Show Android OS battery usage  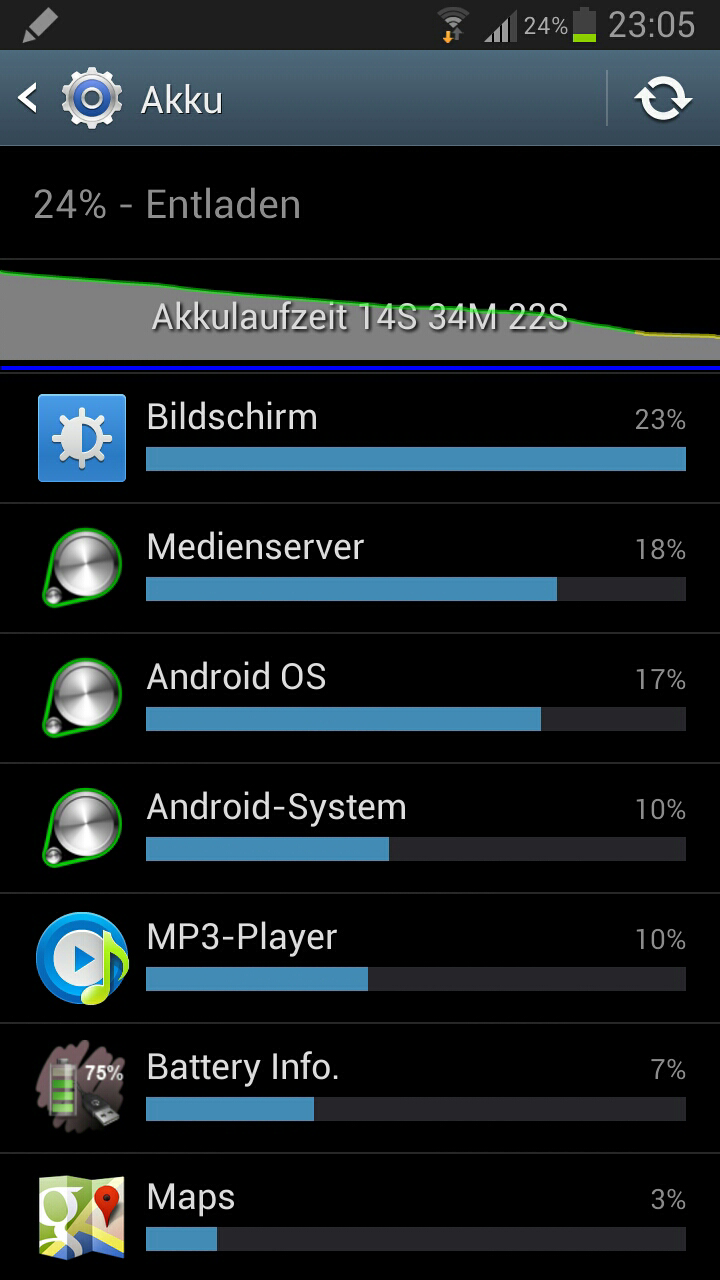click(360, 698)
